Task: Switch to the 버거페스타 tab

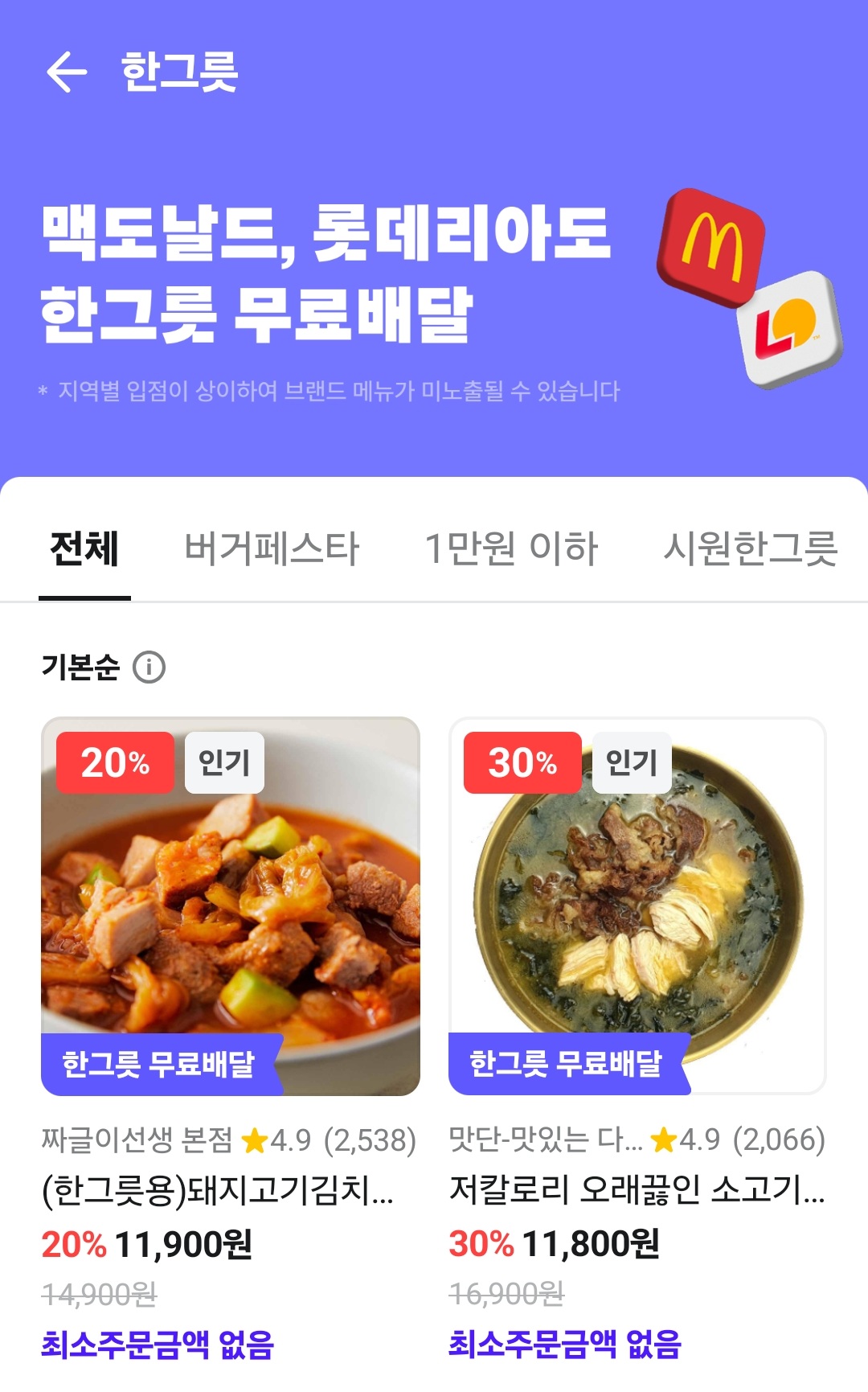Action: click(272, 547)
